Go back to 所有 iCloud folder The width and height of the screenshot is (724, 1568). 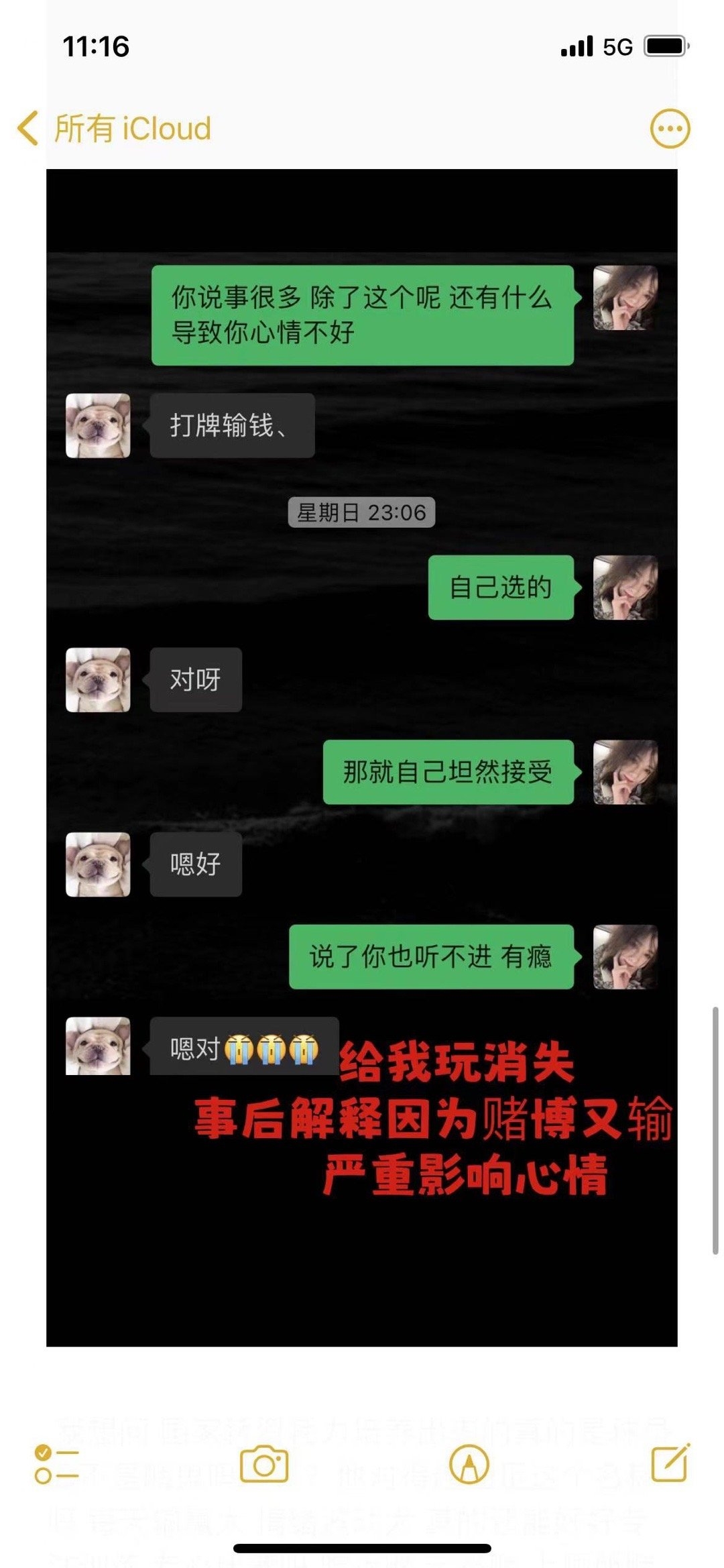[x=114, y=128]
